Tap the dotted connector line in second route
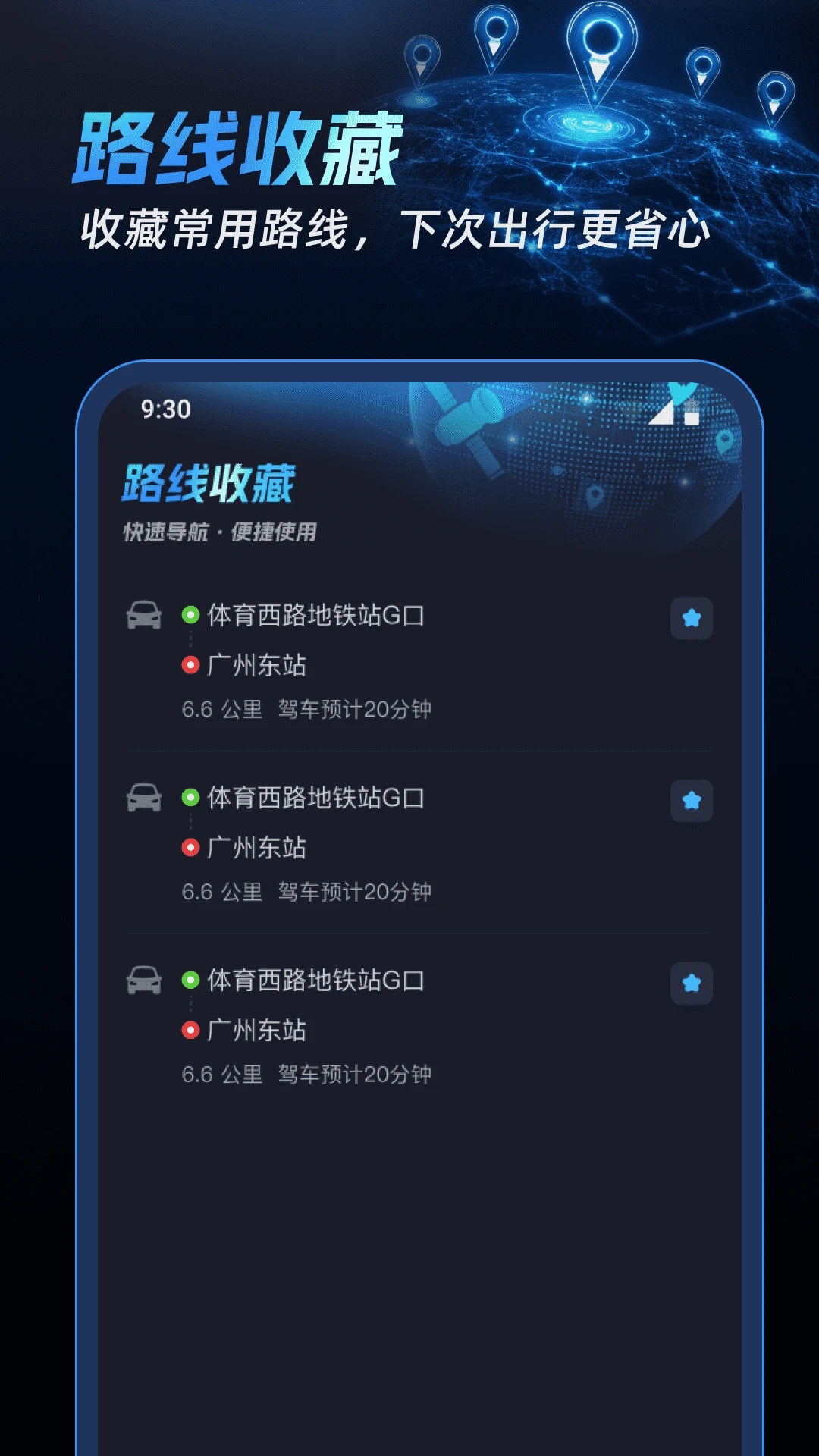 (190, 822)
